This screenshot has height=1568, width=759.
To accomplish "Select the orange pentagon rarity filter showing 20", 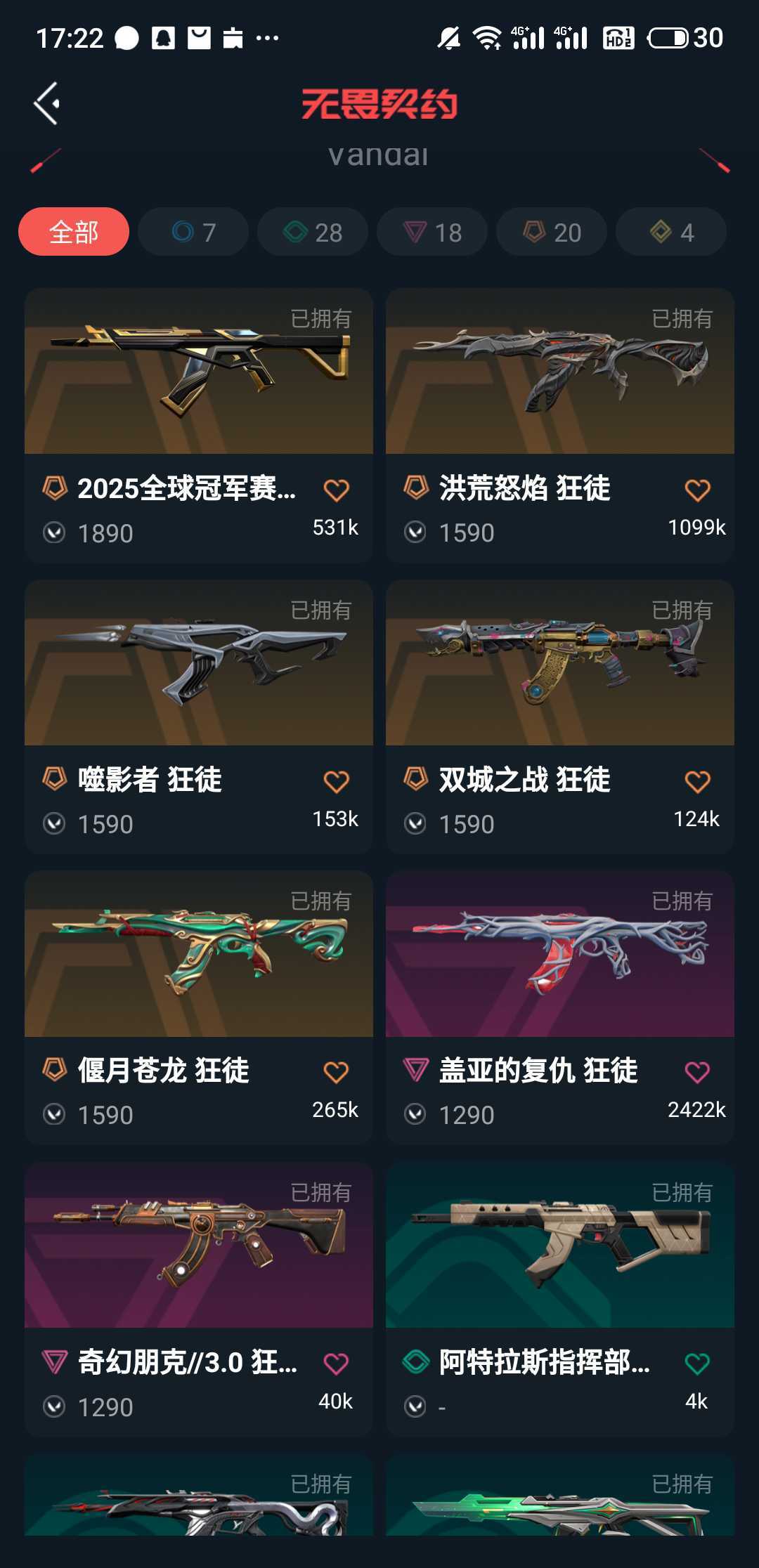I will point(551,231).
